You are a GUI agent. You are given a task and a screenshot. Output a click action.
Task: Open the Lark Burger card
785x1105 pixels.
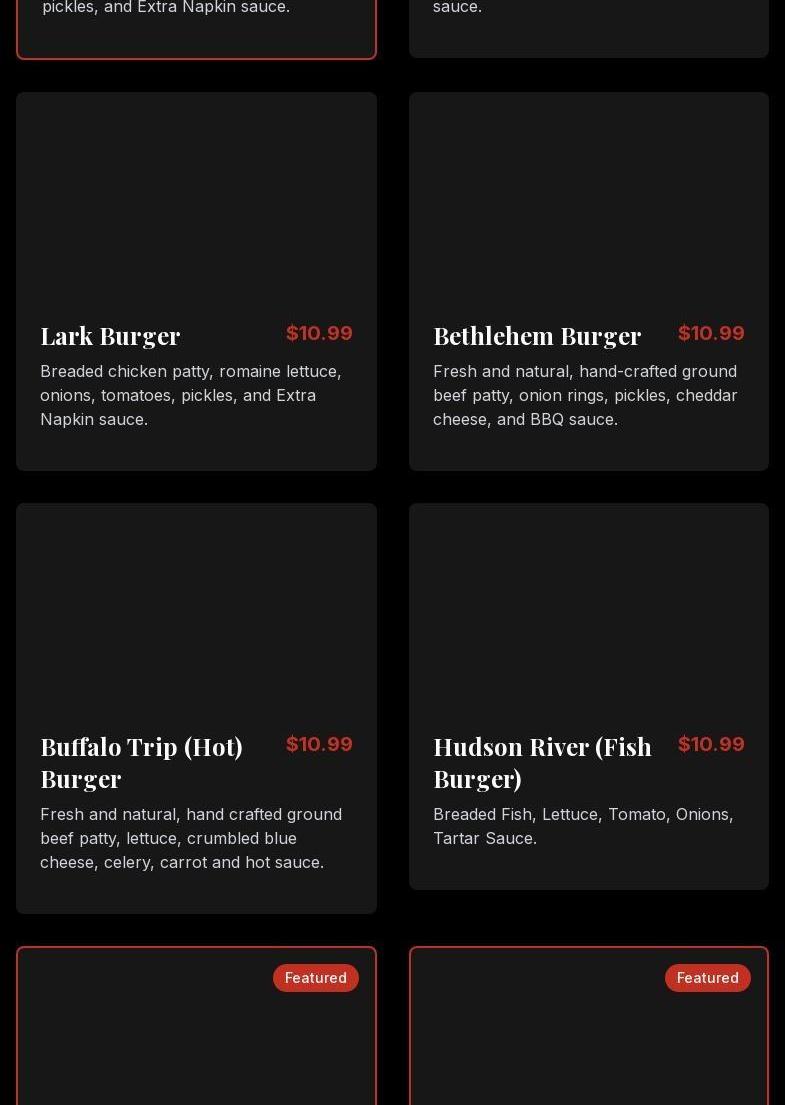coord(196,282)
